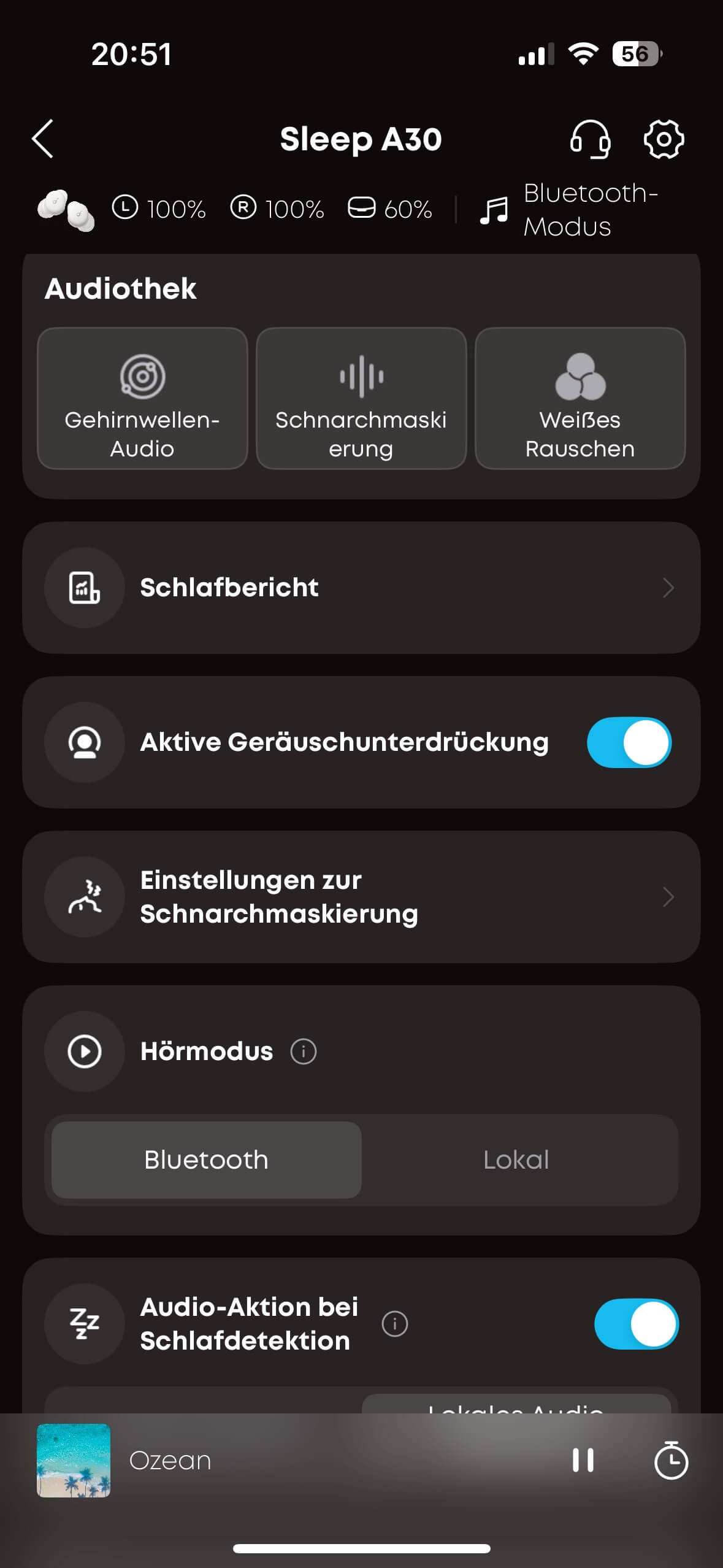Open the Schlafbericht row
Image resolution: width=723 pixels, height=1568 pixels.
click(361, 588)
